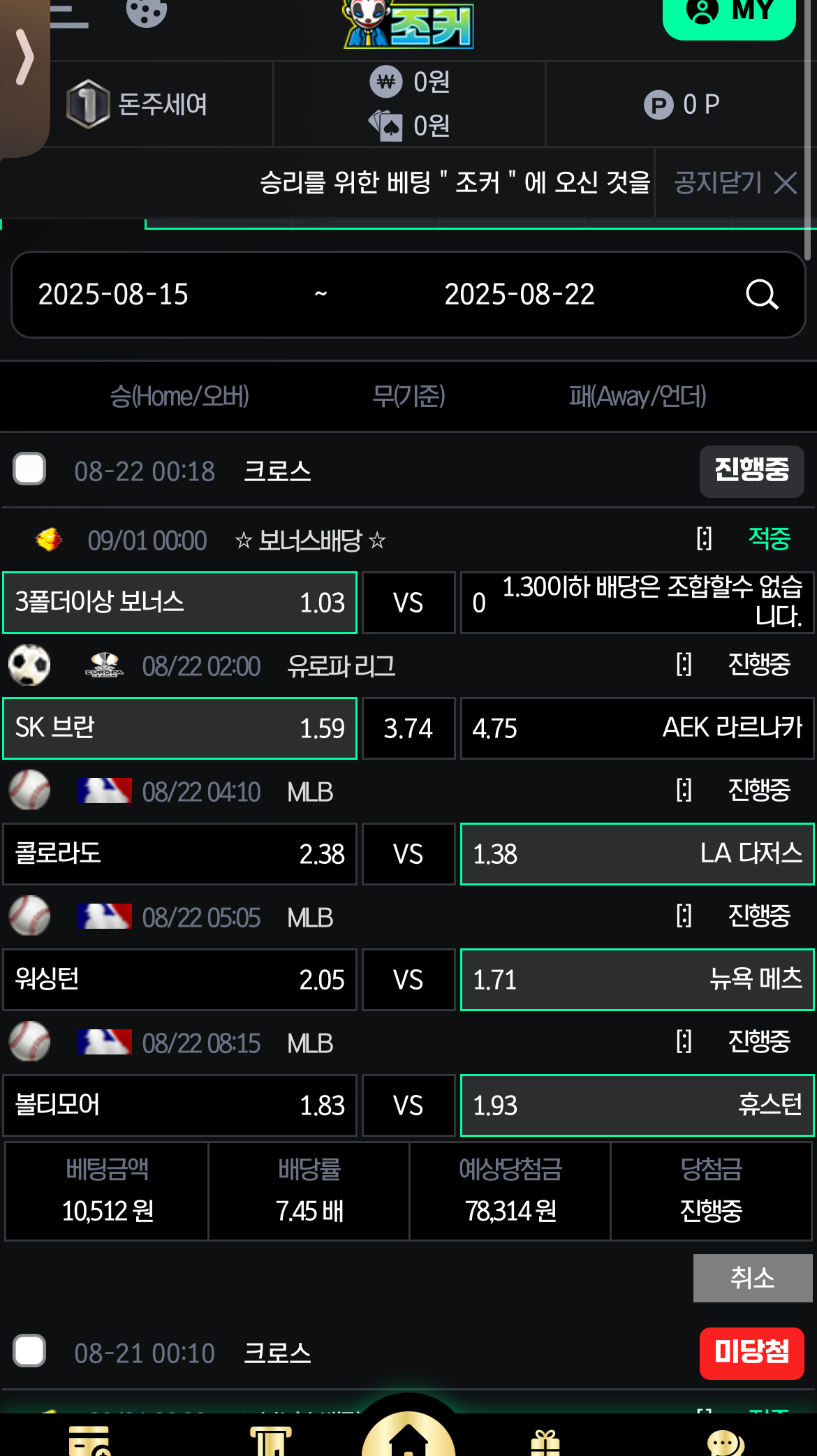Open the MY account button

[x=729, y=14]
